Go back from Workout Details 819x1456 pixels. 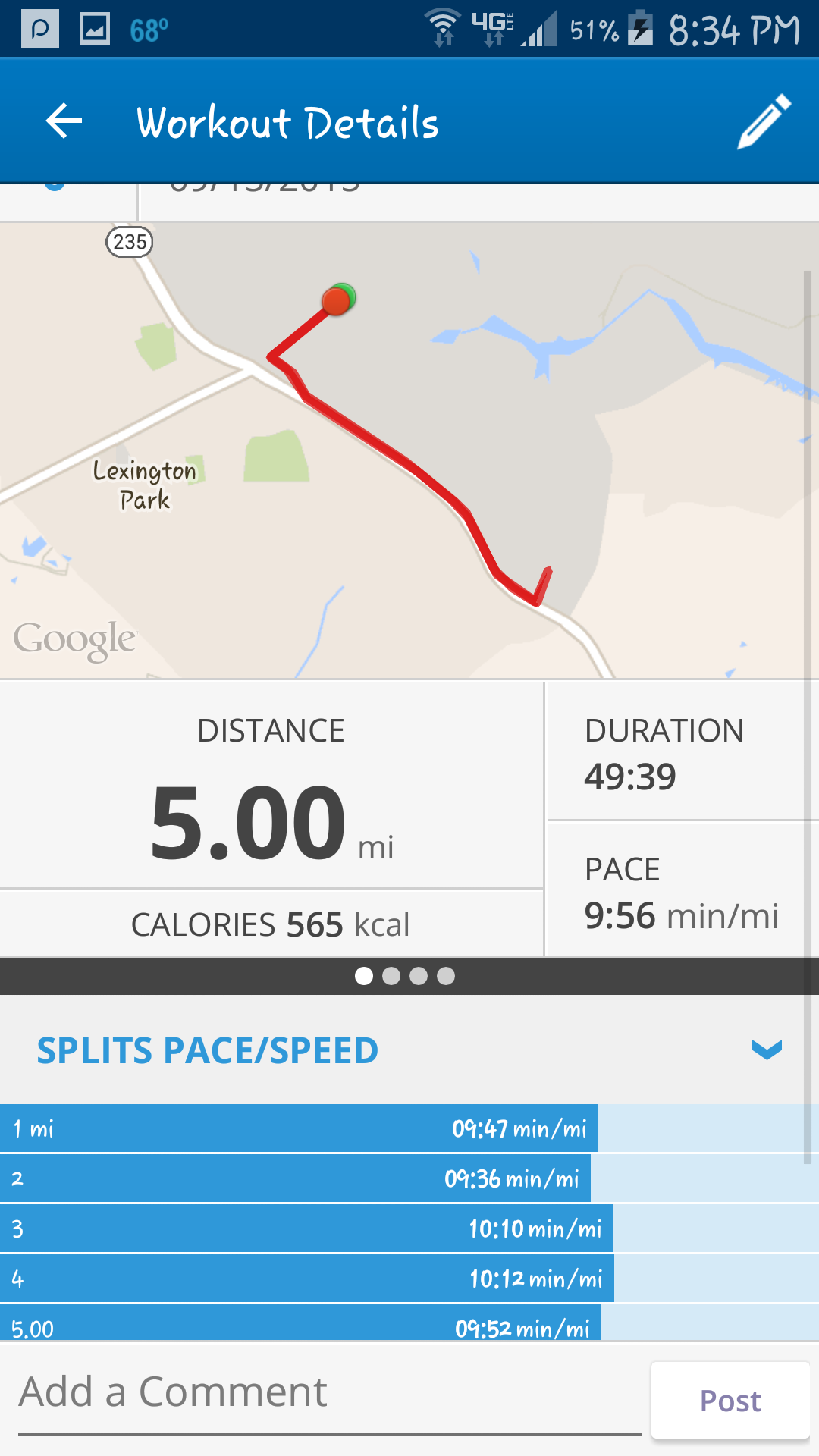point(64,121)
